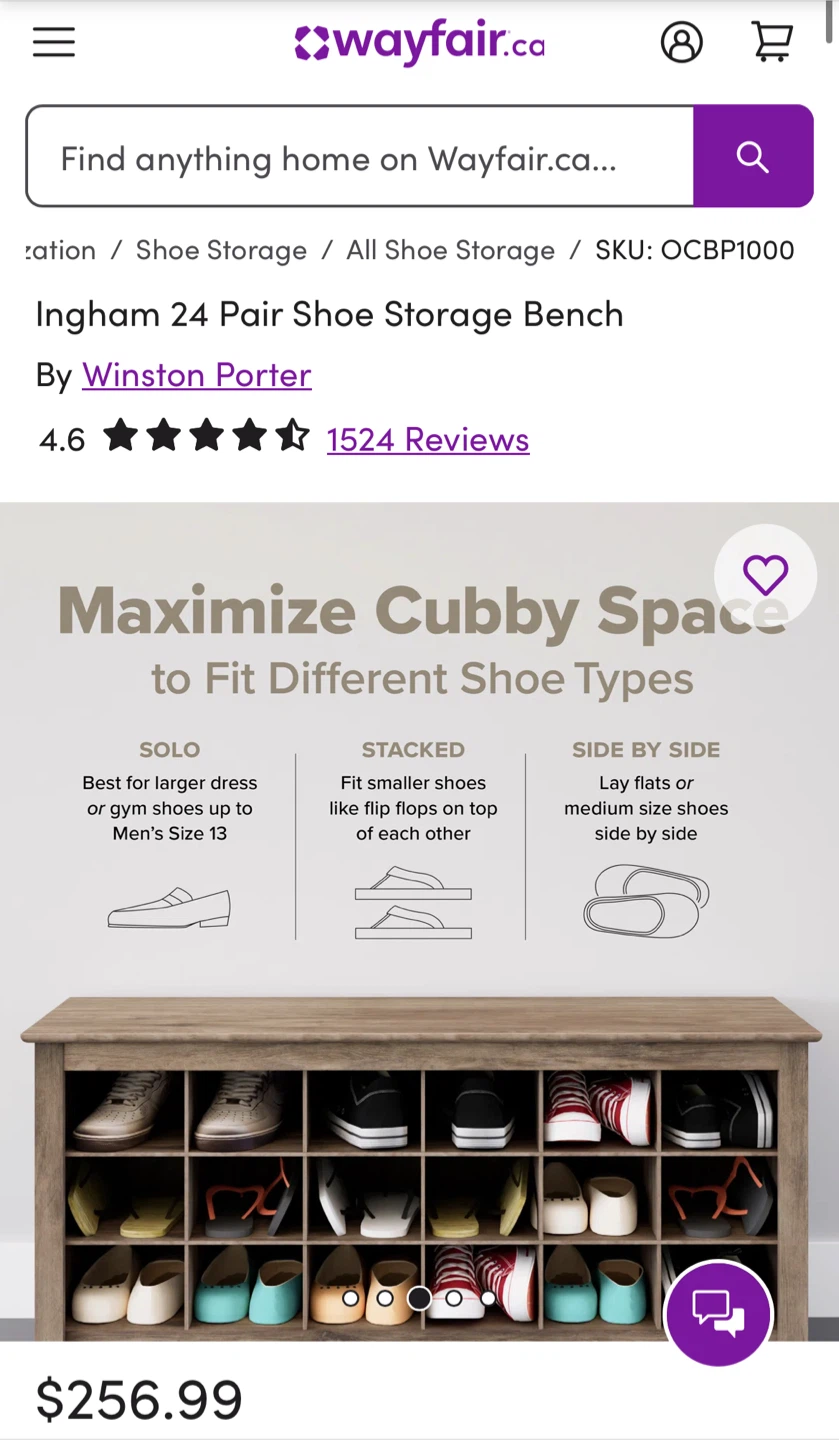Open the hamburger navigation menu

click(53, 42)
